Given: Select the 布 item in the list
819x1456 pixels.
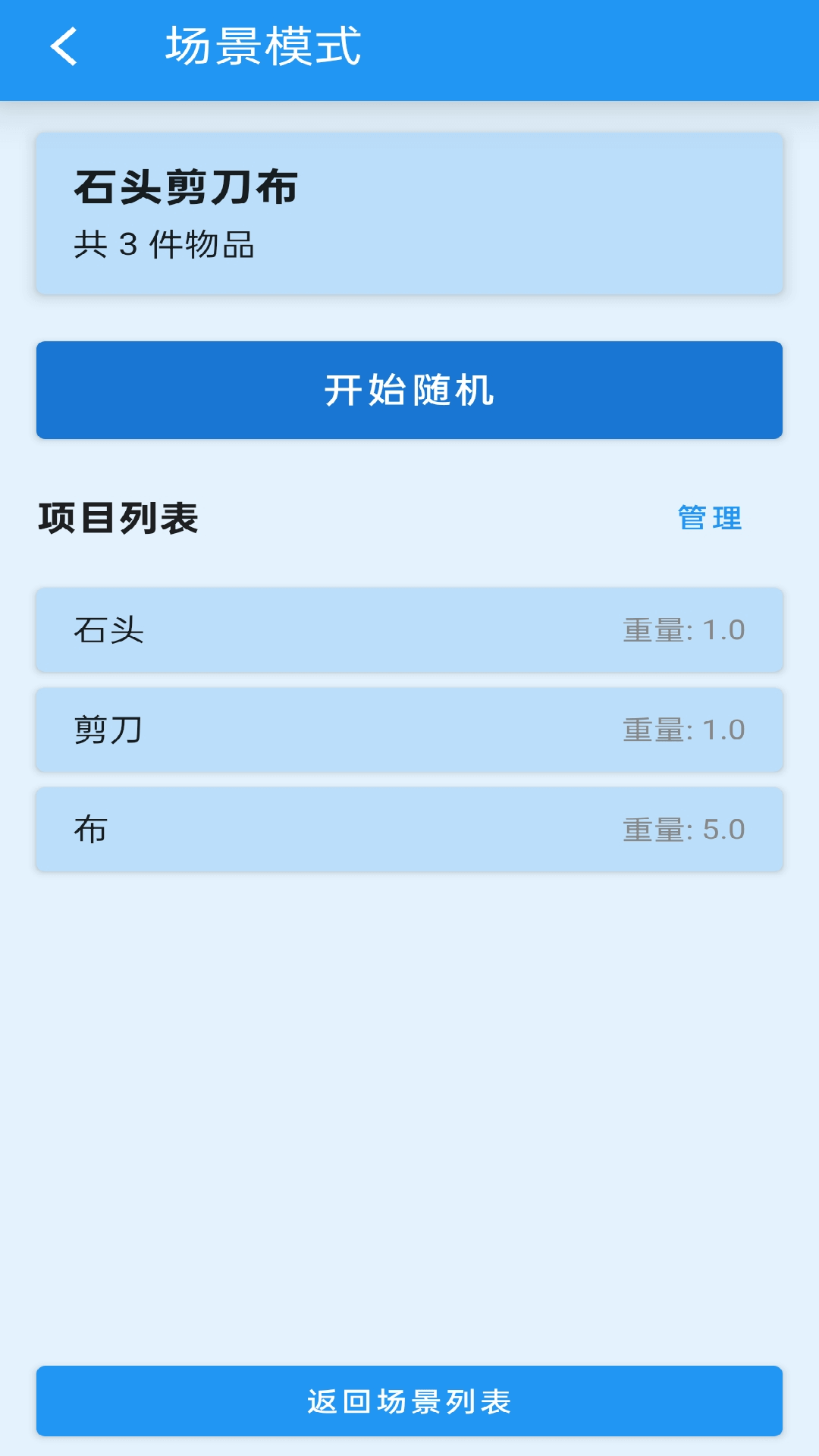Looking at the screenshot, I should click(409, 830).
